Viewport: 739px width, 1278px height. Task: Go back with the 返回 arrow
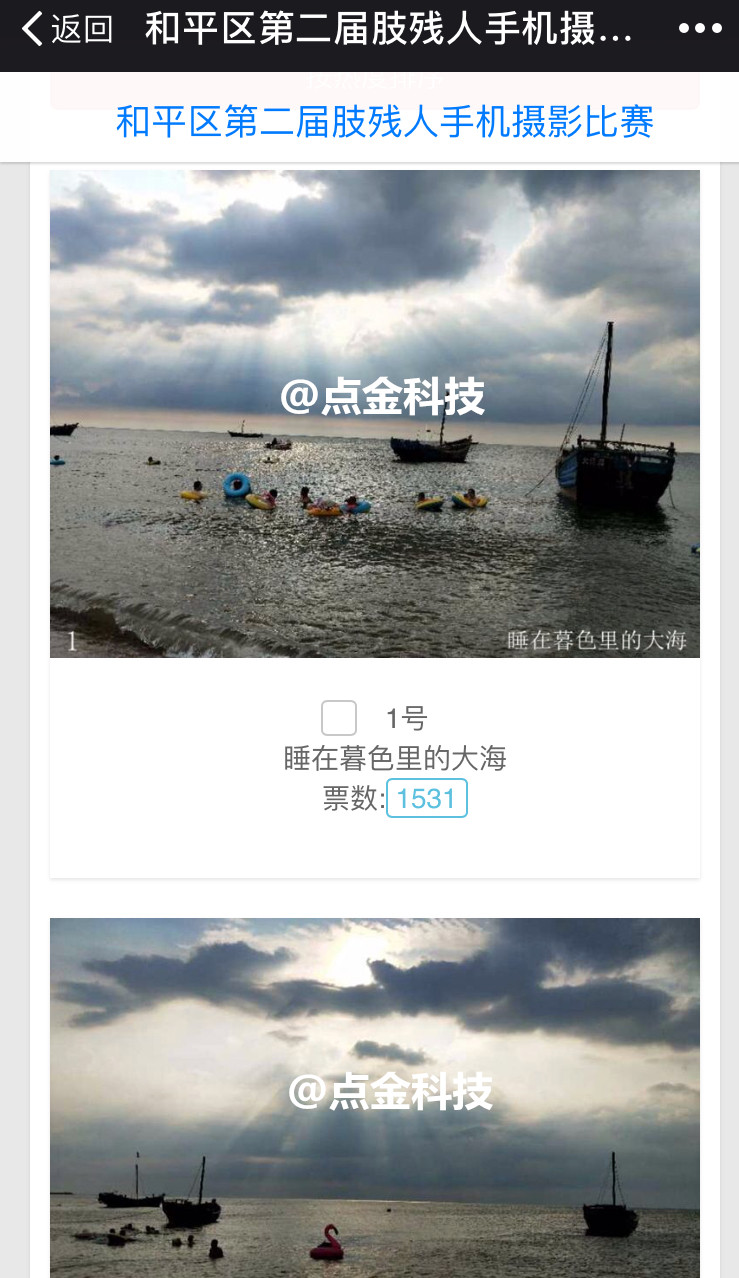click(x=66, y=29)
